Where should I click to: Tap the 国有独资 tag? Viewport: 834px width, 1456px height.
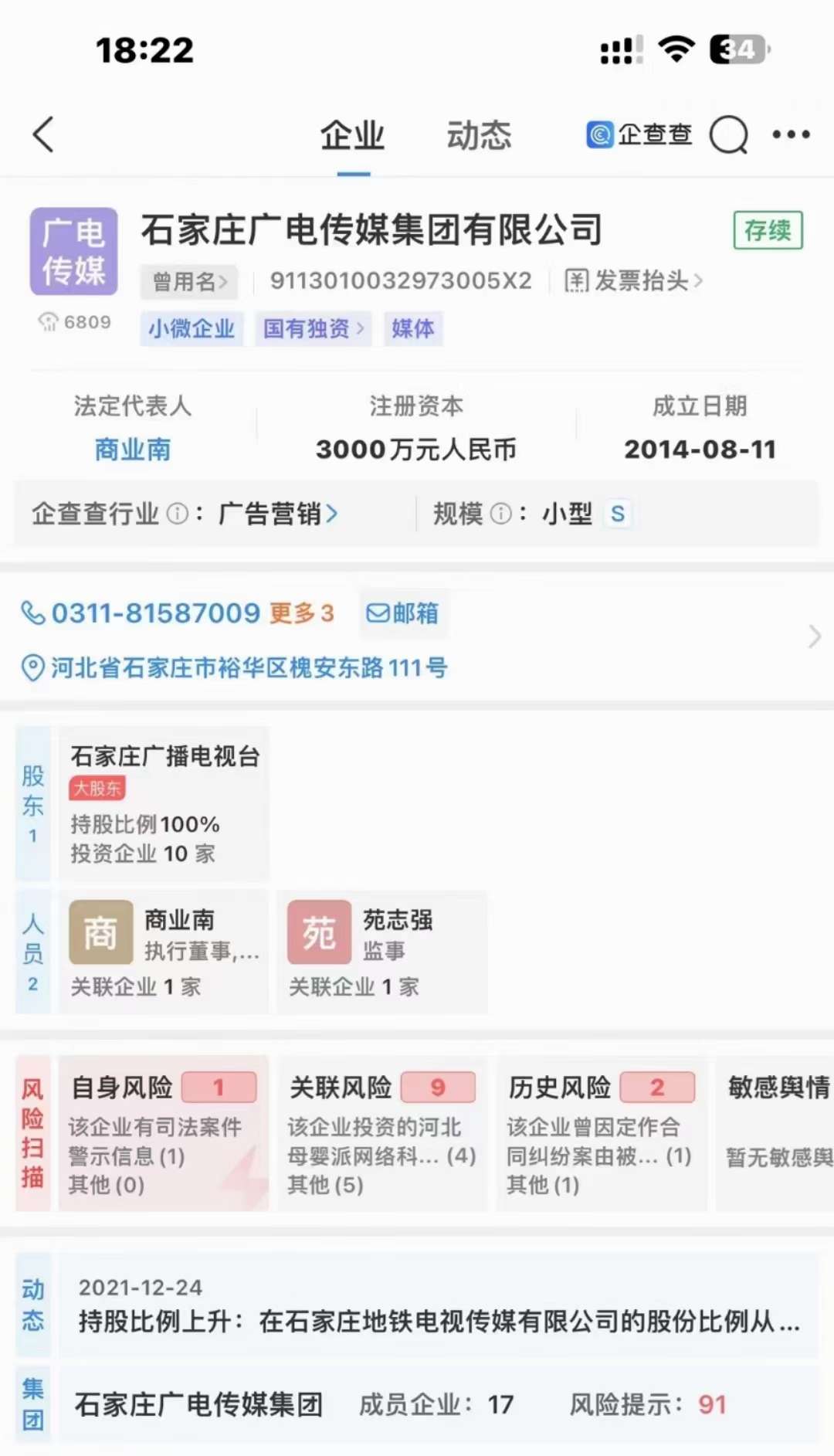tap(313, 329)
